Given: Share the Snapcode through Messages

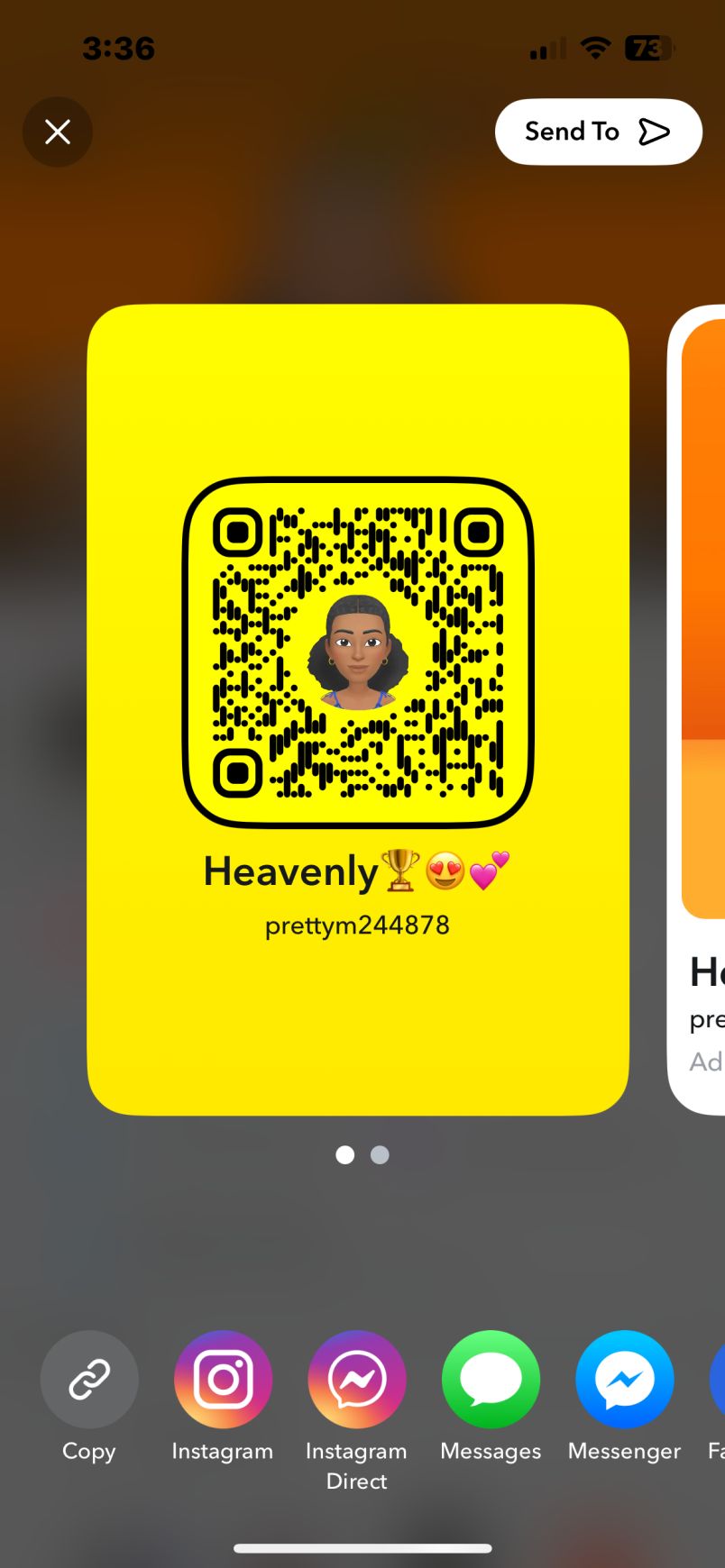Looking at the screenshot, I should pyautogui.click(x=491, y=1380).
